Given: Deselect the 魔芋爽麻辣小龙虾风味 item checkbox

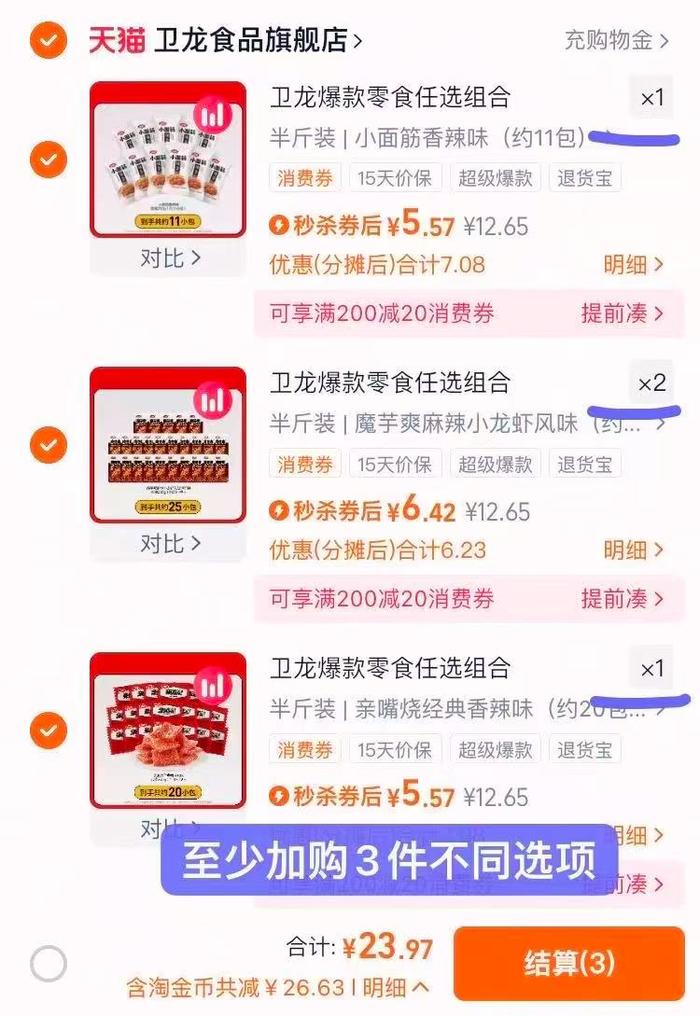Looking at the screenshot, I should (48, 444).
